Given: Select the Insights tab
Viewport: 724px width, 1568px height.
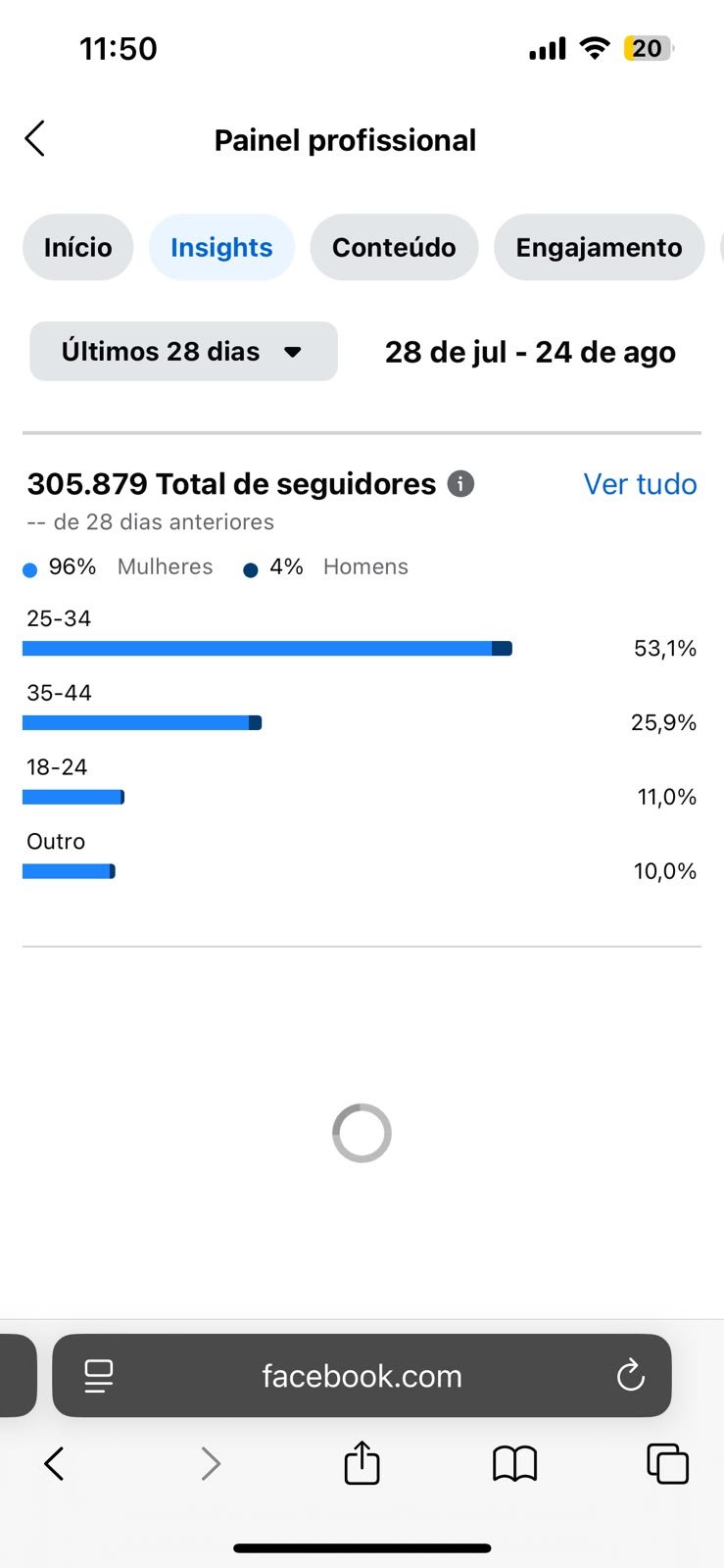Looking at the screenshot, I should 221,247.
